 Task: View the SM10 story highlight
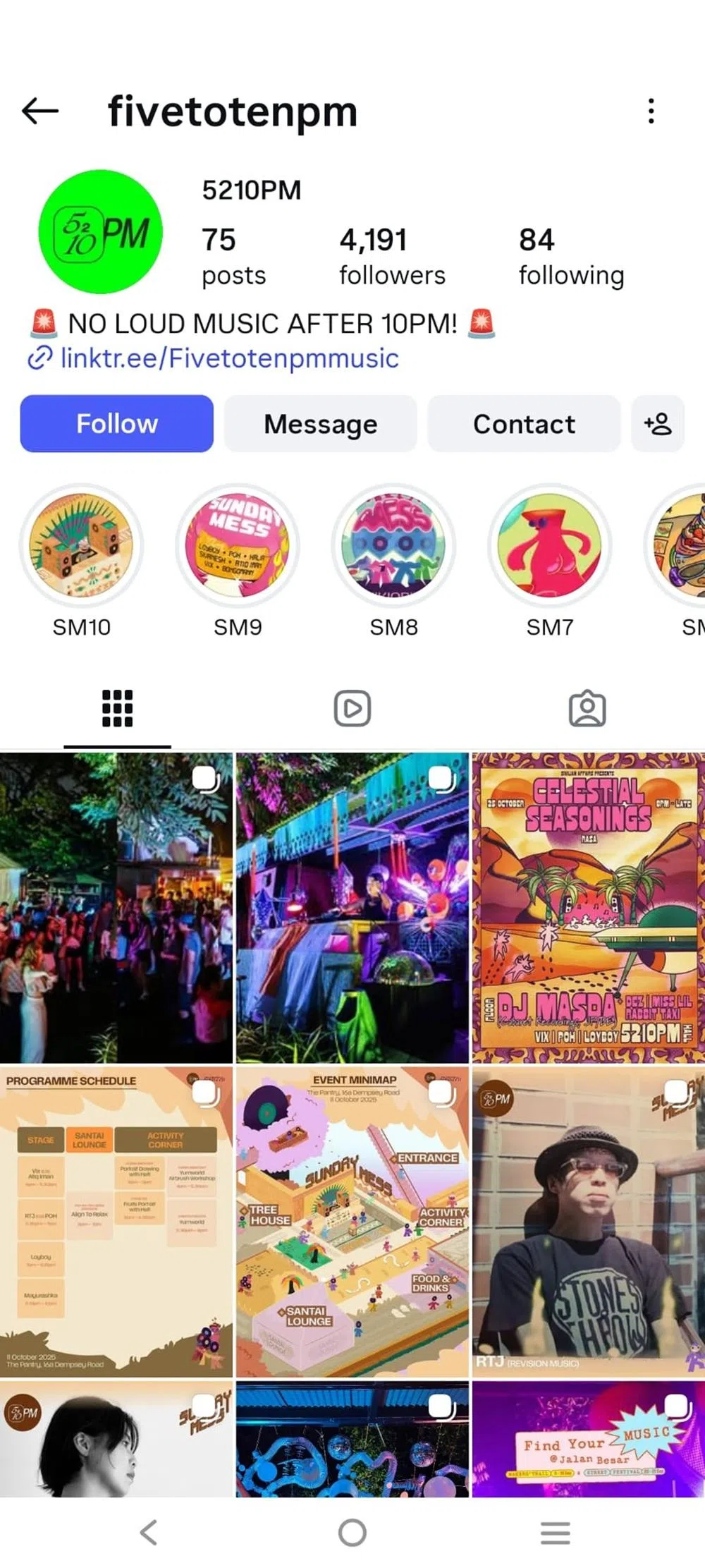[81, 545]
